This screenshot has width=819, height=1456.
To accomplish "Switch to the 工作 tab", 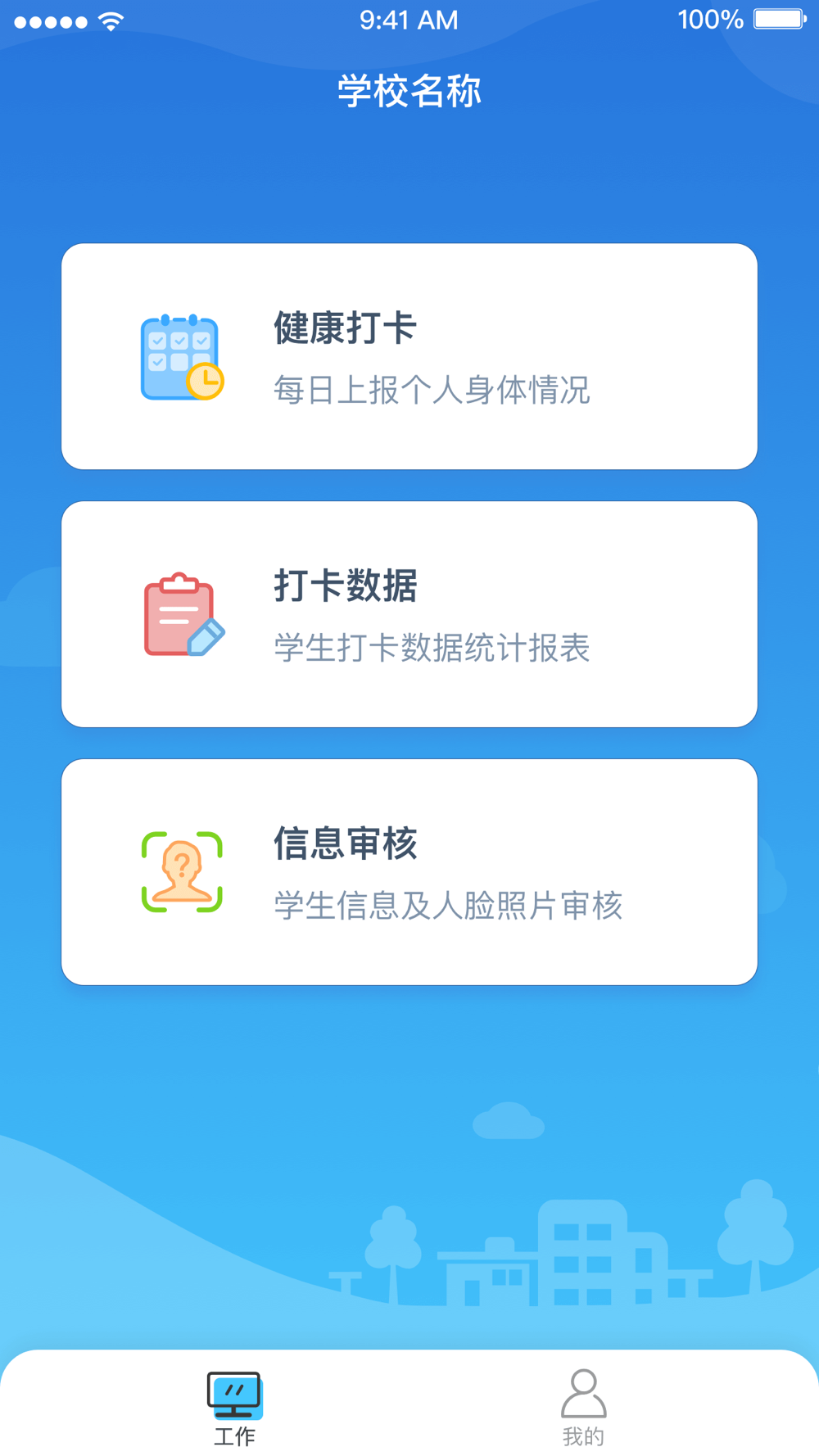I will (235, 1407).
